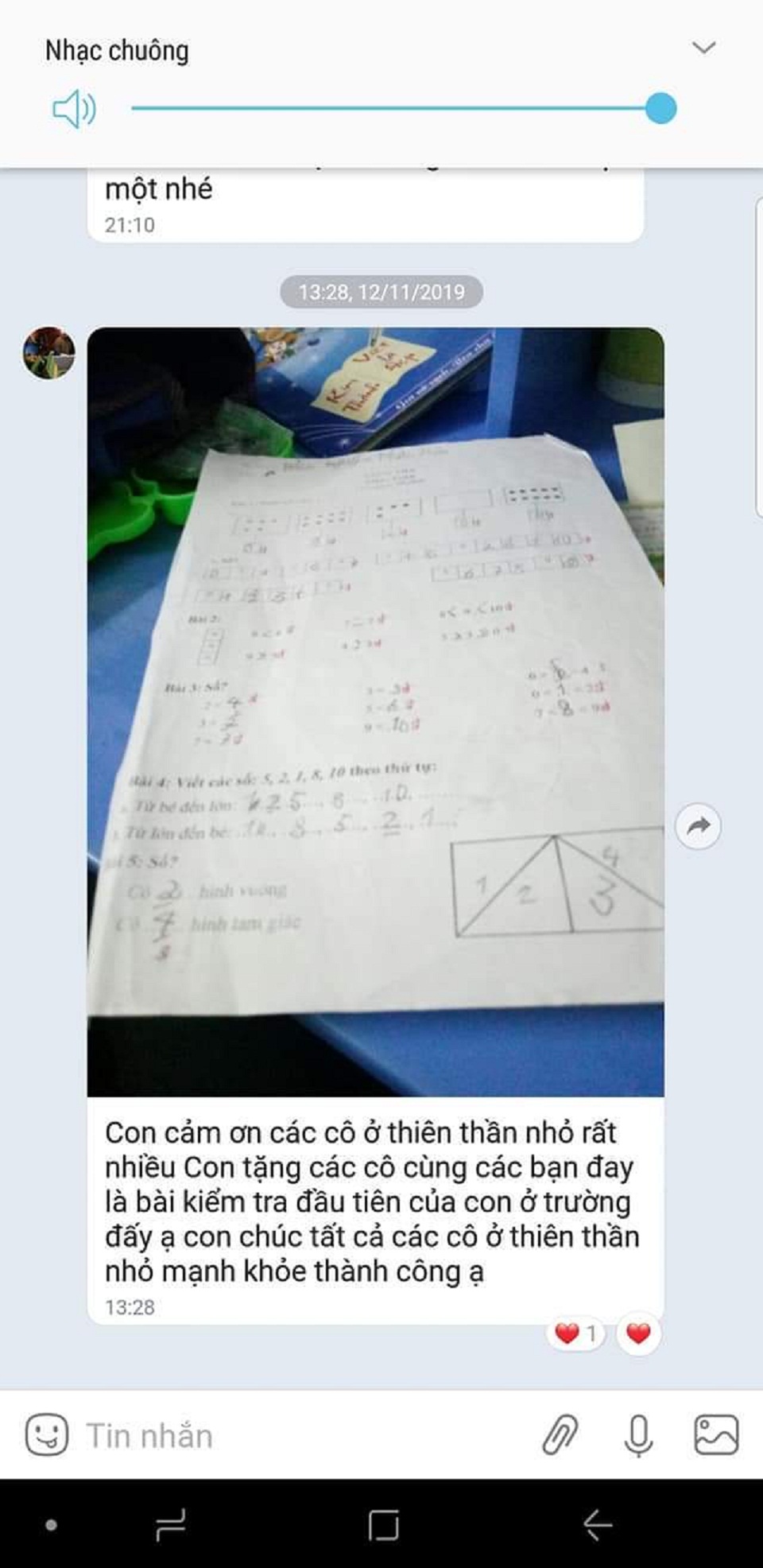Open the sticker and emoji picker
Image resolution: width=763 pixels, height=1568 pixels.
point(46,1435)
